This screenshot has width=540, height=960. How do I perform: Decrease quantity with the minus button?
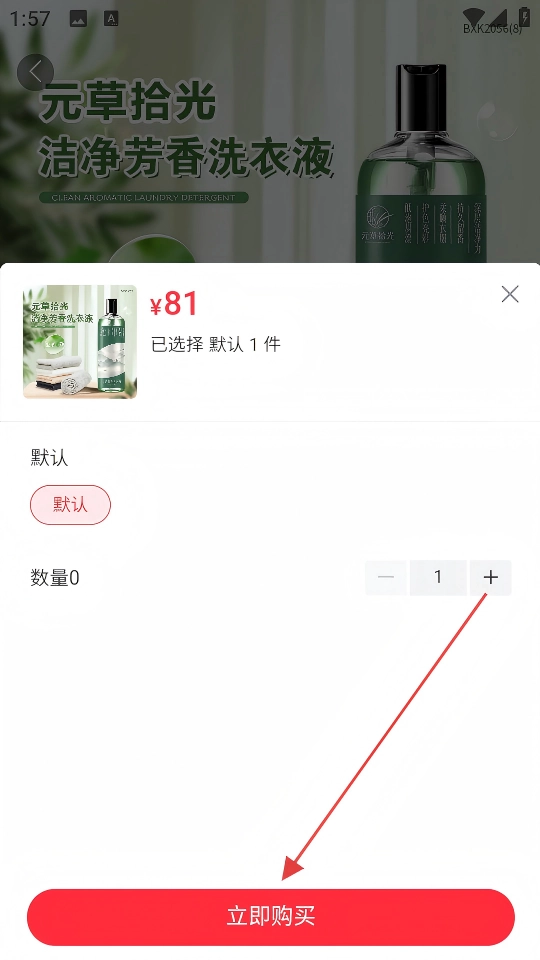click(x=386, y=577)
